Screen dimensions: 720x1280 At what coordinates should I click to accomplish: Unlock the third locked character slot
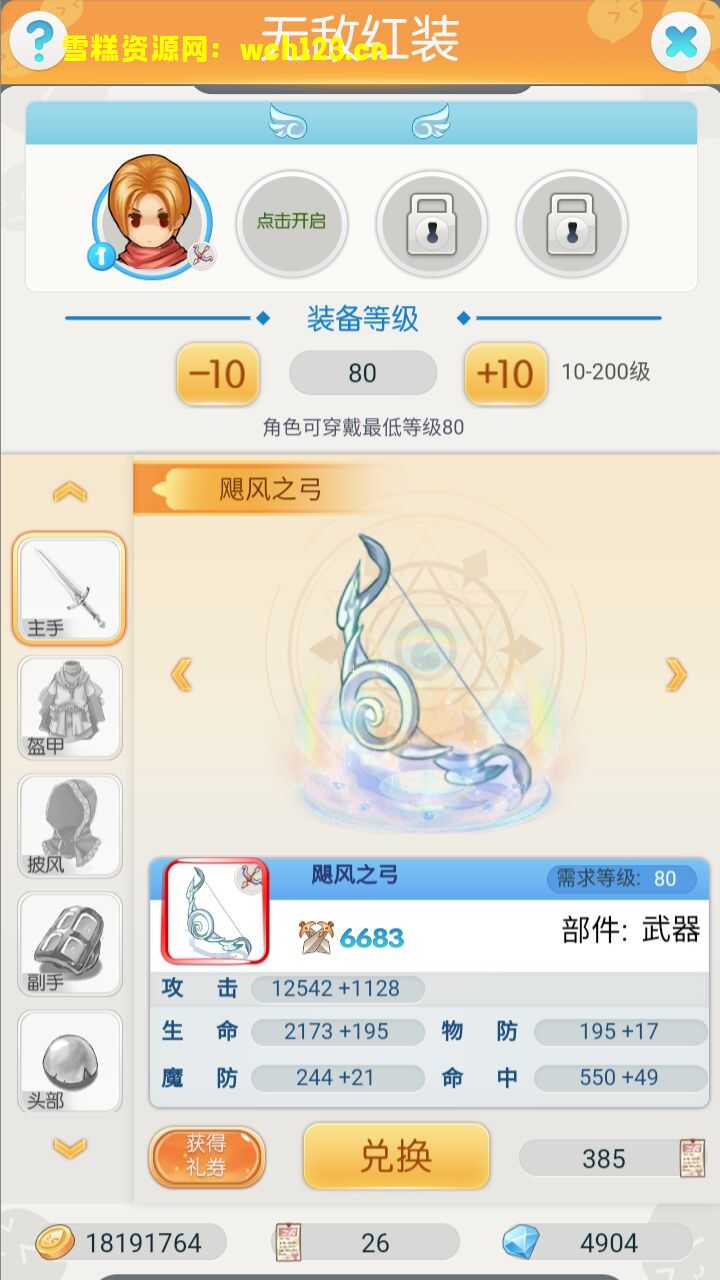click(571, 223)
